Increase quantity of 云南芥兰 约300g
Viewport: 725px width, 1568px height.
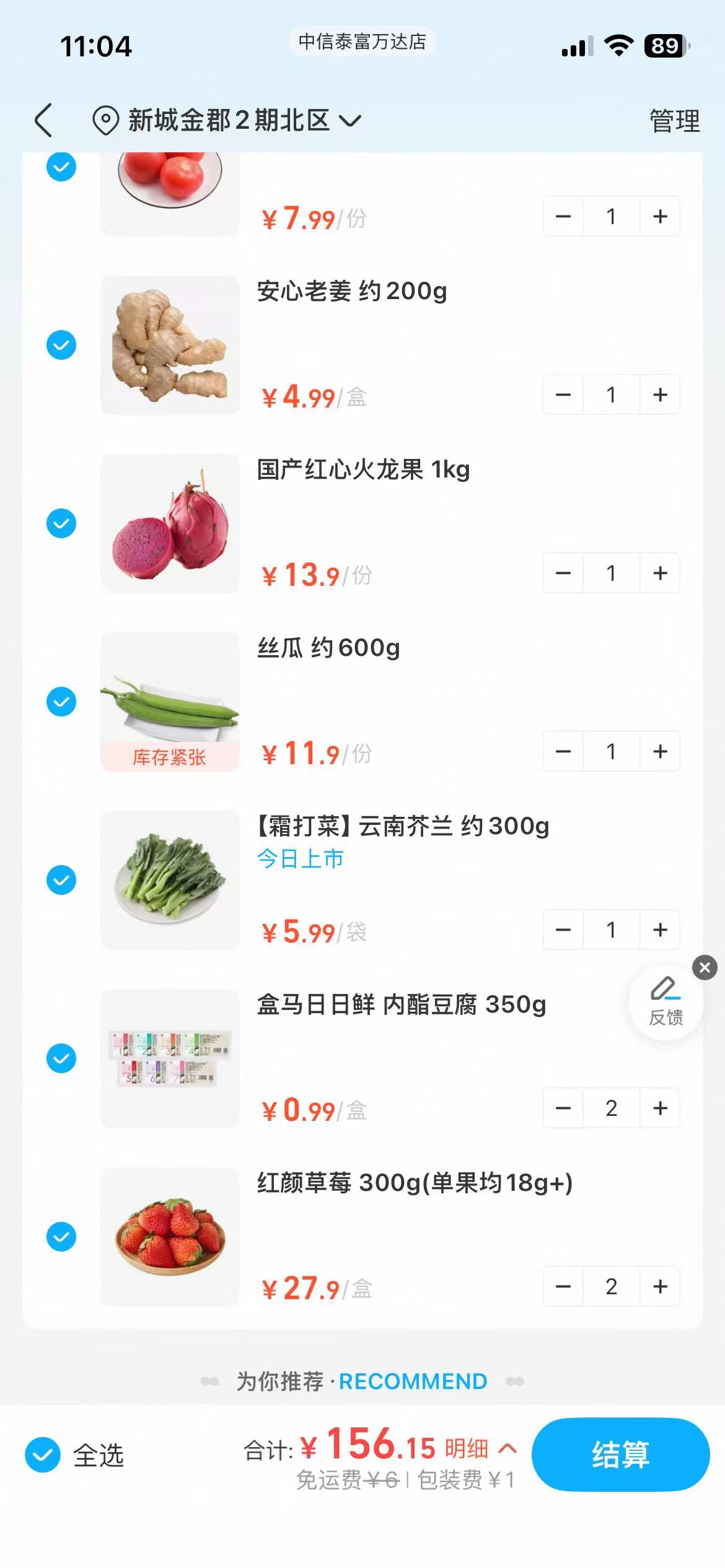point(660,930)
